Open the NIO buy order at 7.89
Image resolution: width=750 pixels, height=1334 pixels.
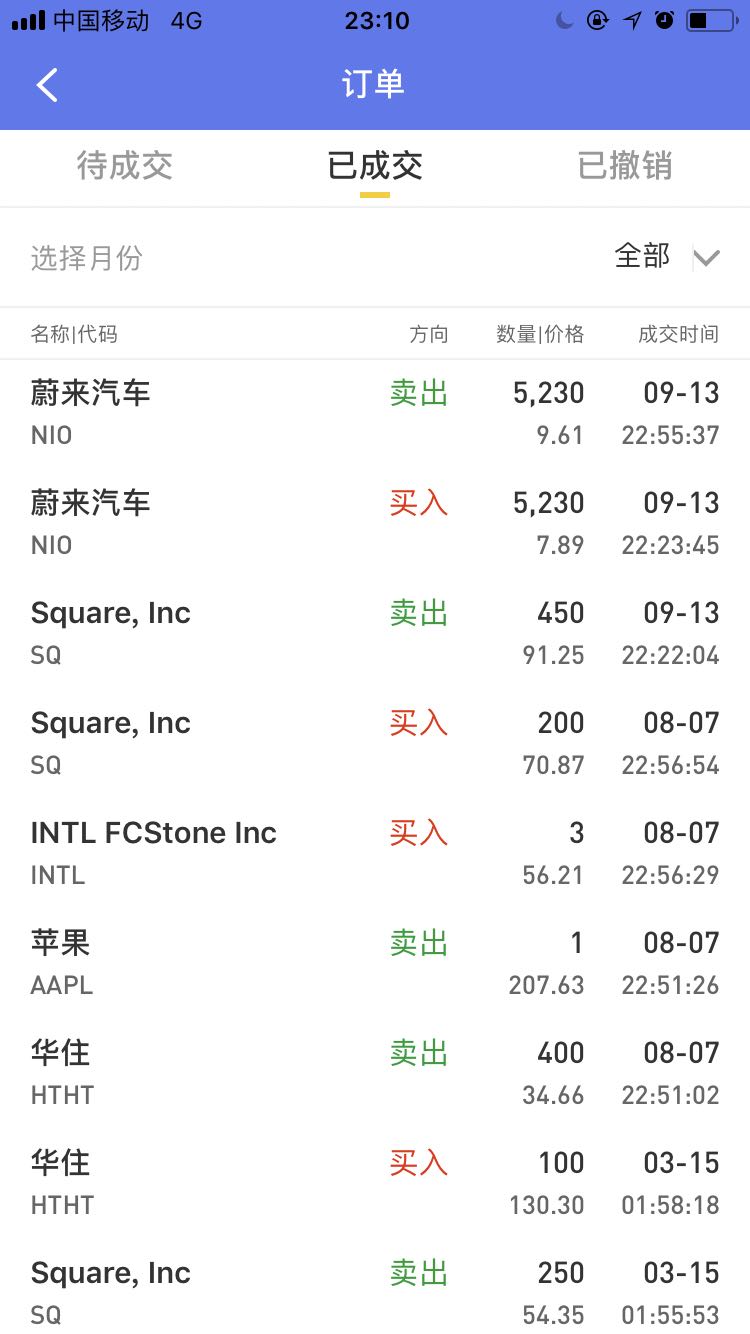[375, 524]
